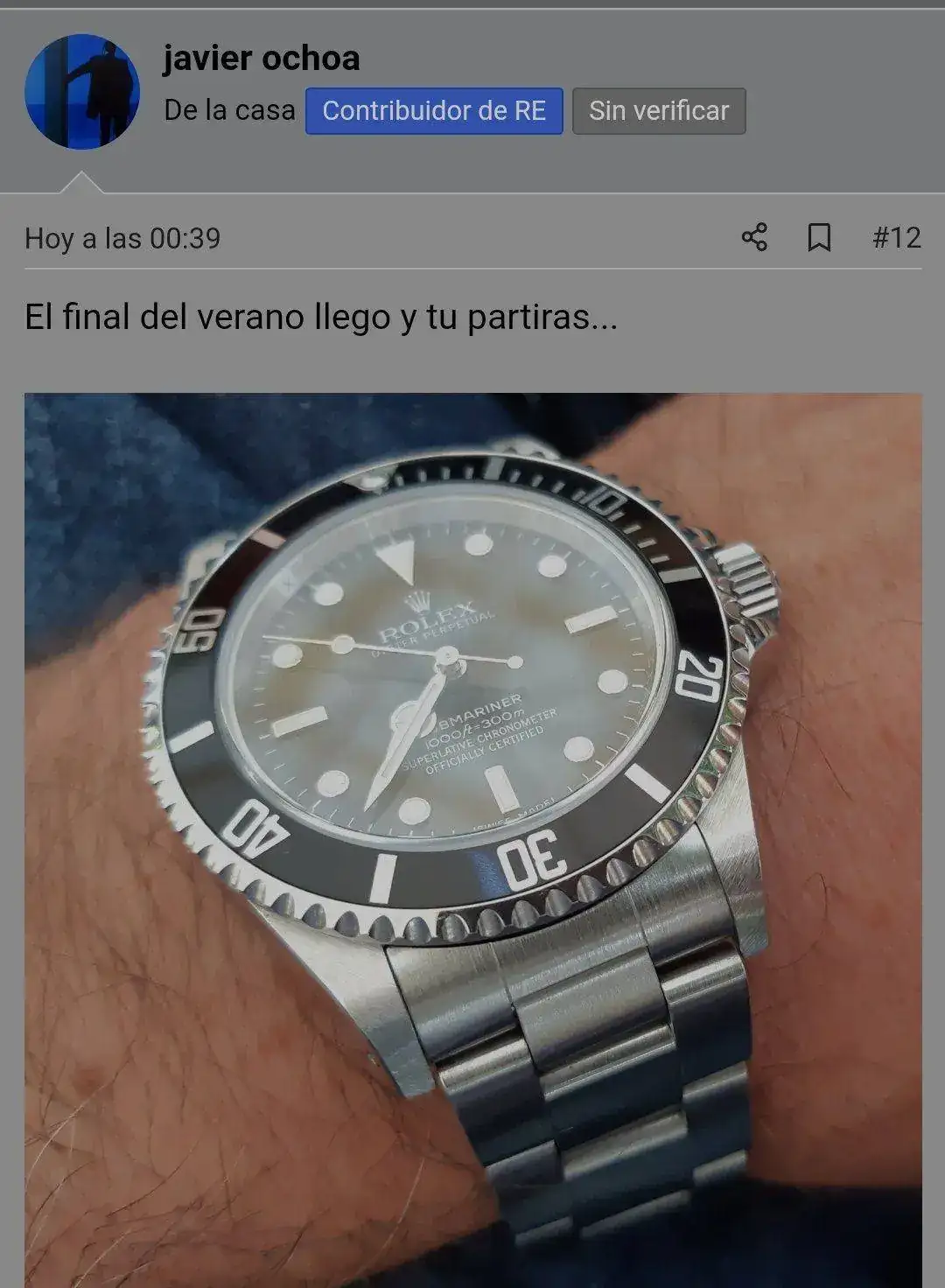
Task: Tap the Sin verificar badge
Action: click(x=658, y=111)
